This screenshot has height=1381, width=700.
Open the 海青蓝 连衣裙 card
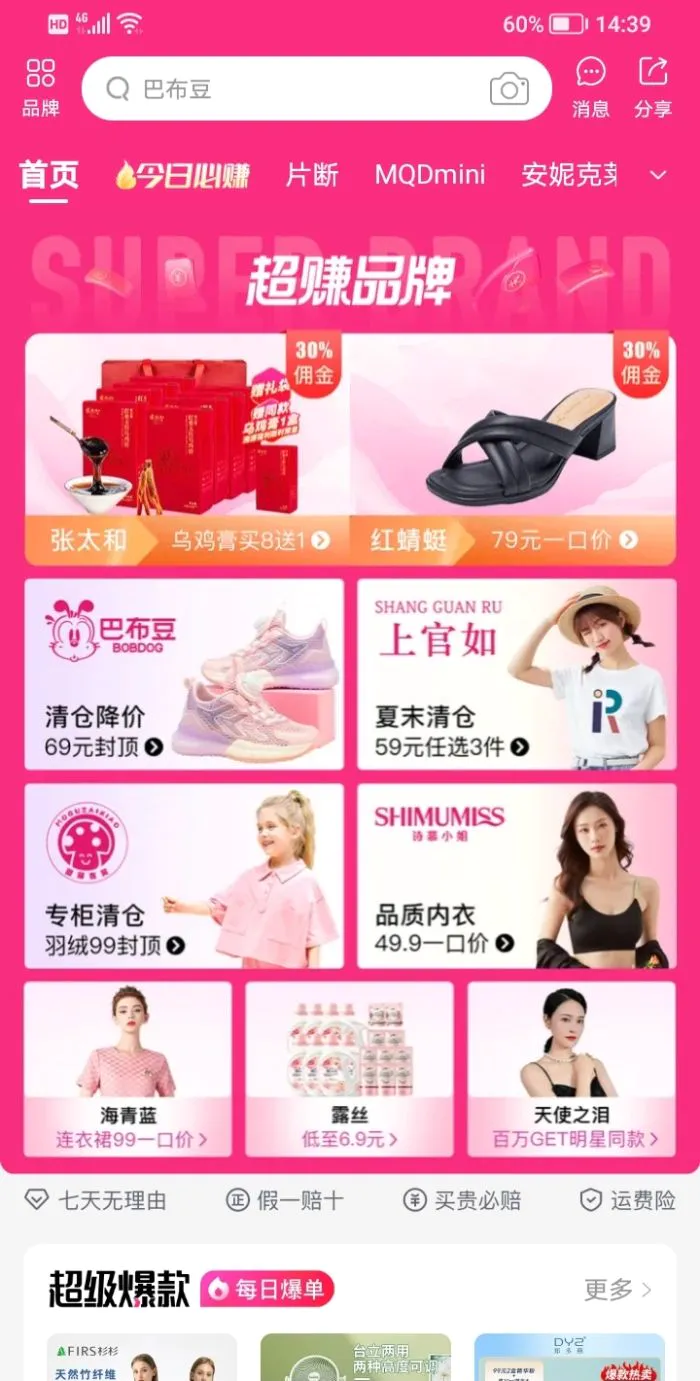tap(128, 1069)
